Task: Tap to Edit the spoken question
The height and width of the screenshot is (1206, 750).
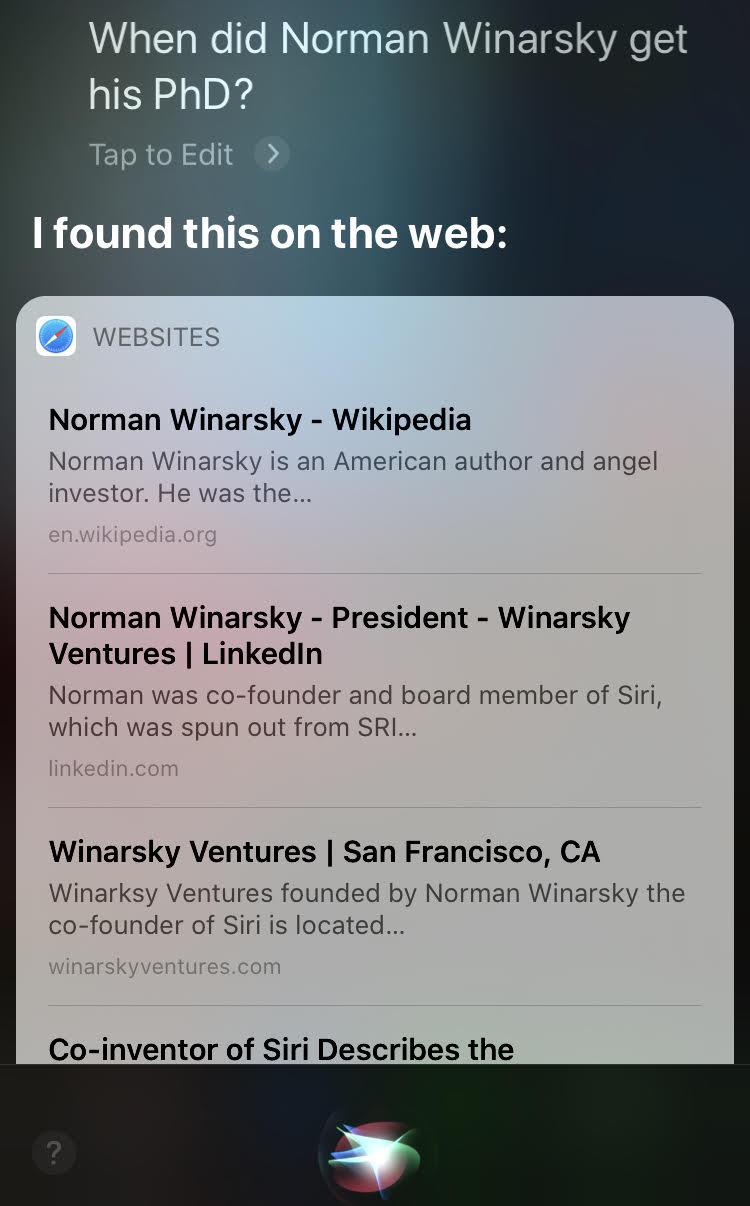Action: tap(188, 154)
